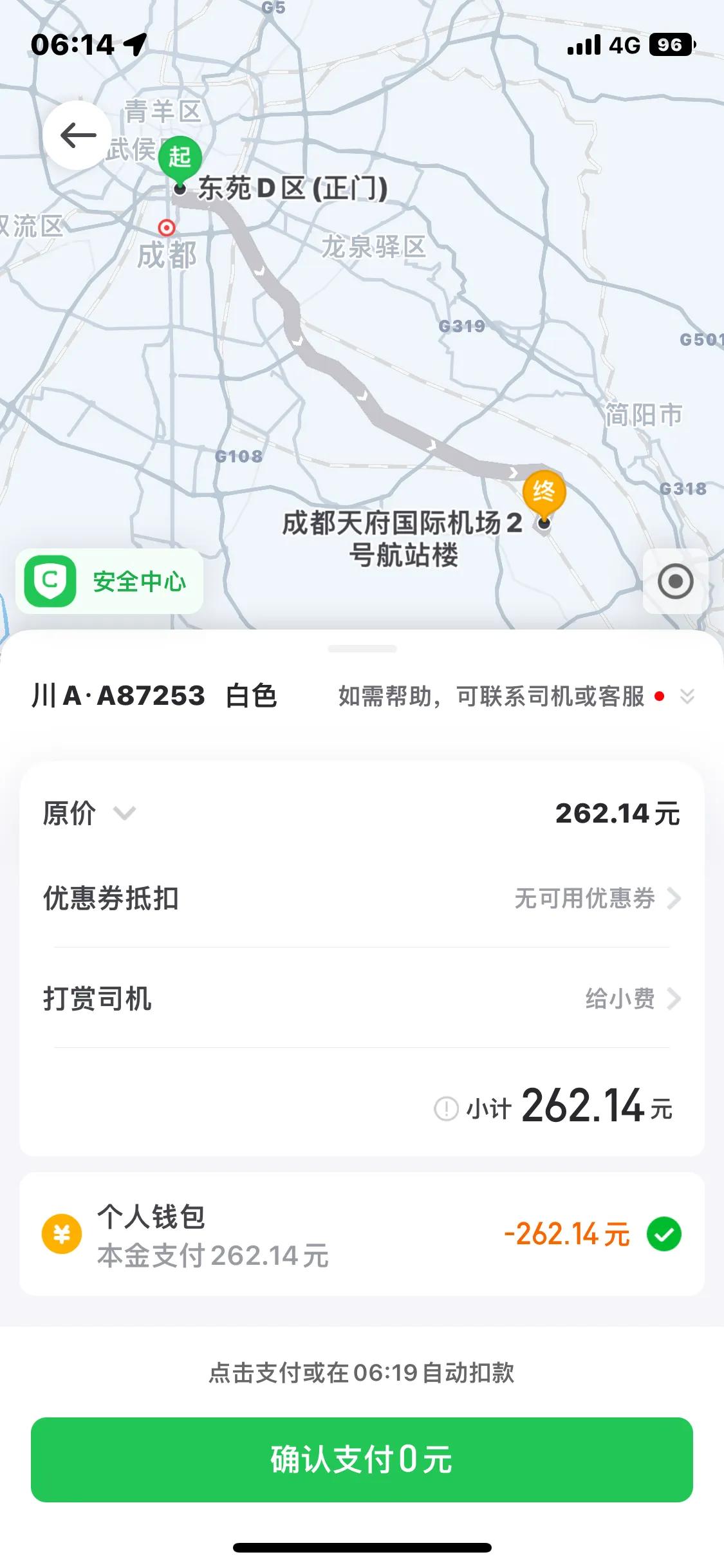Tip the driver via 给小费

click(x=632, y=999)
